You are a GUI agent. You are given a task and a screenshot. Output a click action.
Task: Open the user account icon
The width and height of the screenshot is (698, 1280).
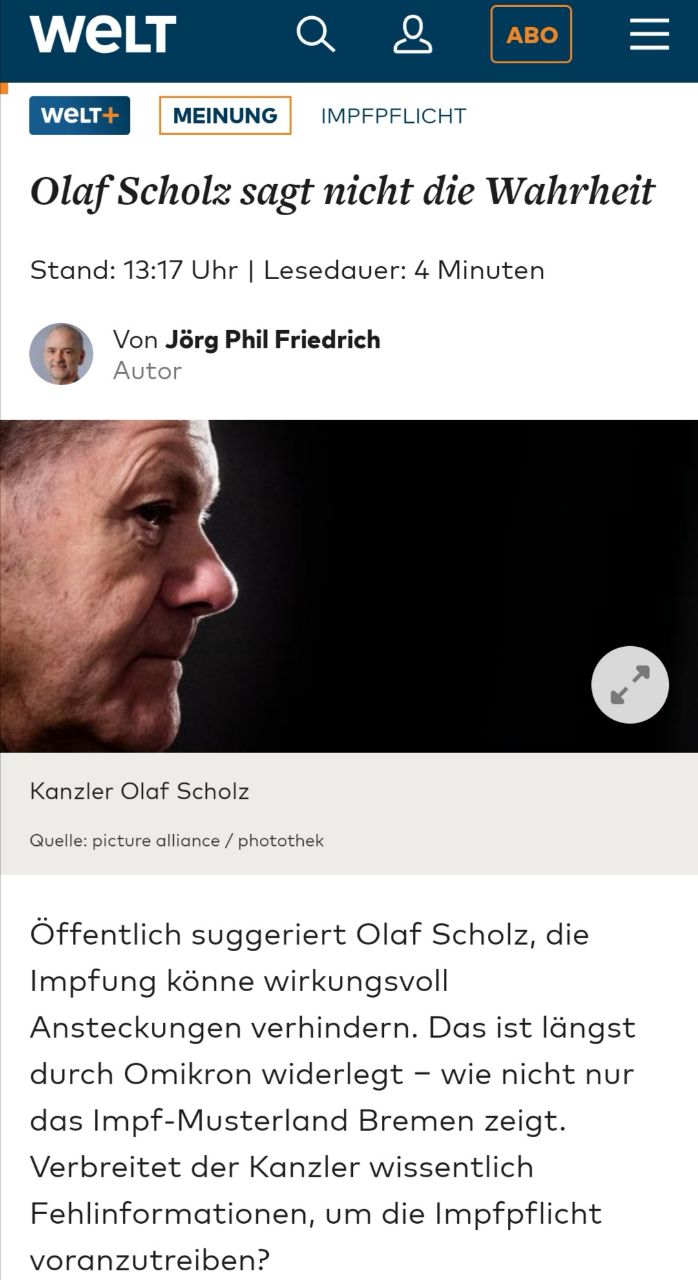click(412, 35)
